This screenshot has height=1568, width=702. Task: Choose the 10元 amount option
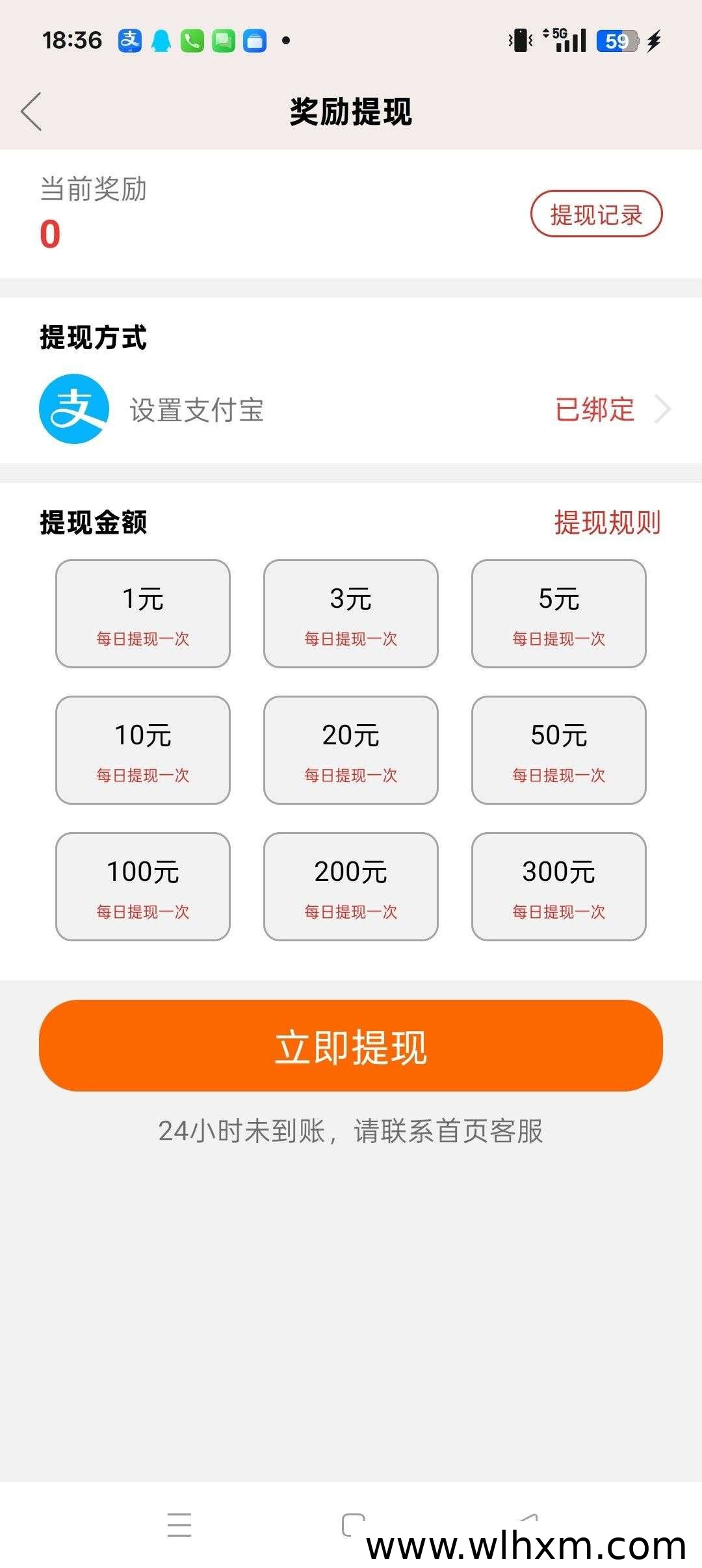point(143,750)
